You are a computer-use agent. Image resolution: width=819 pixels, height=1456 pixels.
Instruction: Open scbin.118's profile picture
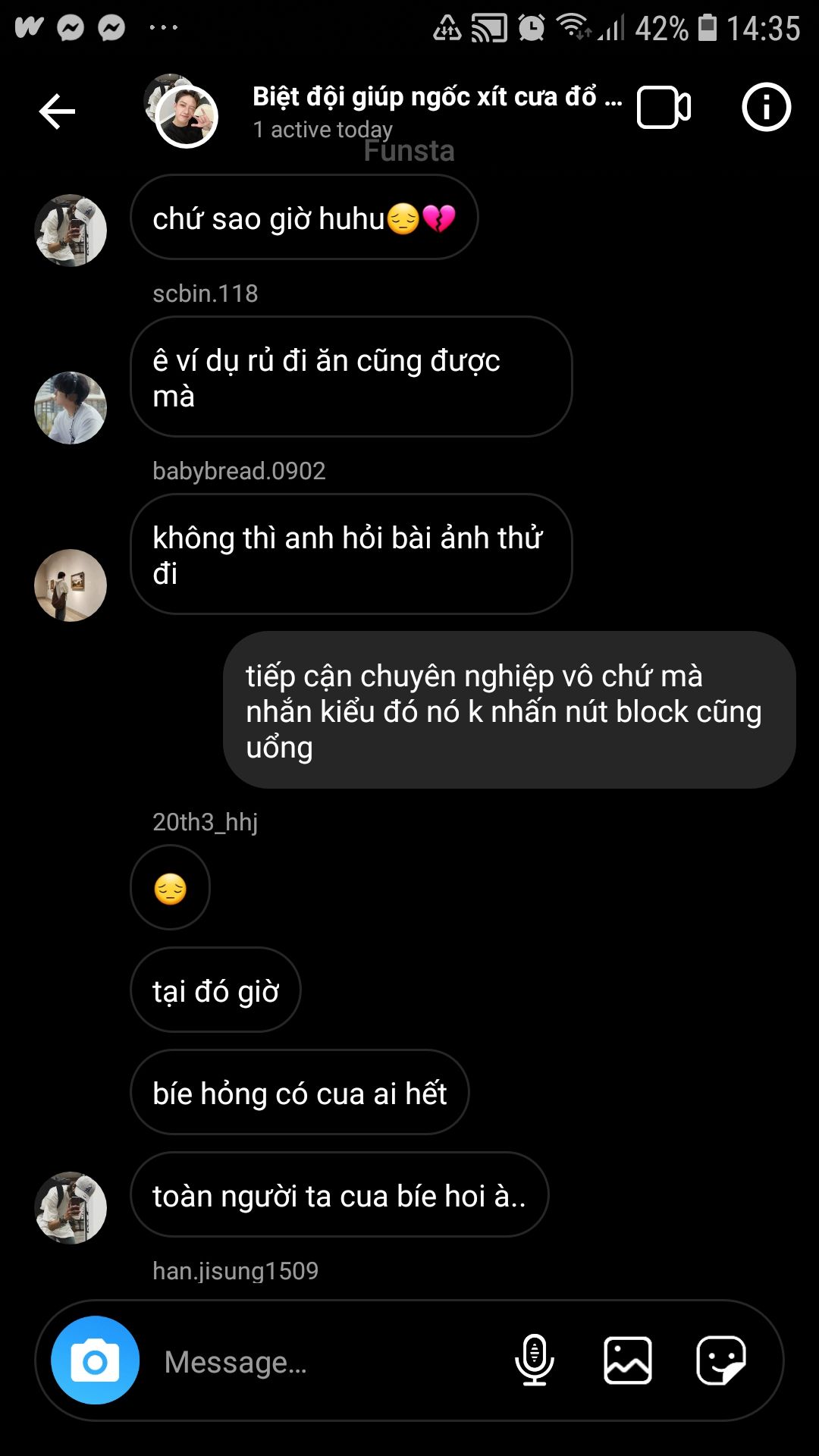(71, 408)
